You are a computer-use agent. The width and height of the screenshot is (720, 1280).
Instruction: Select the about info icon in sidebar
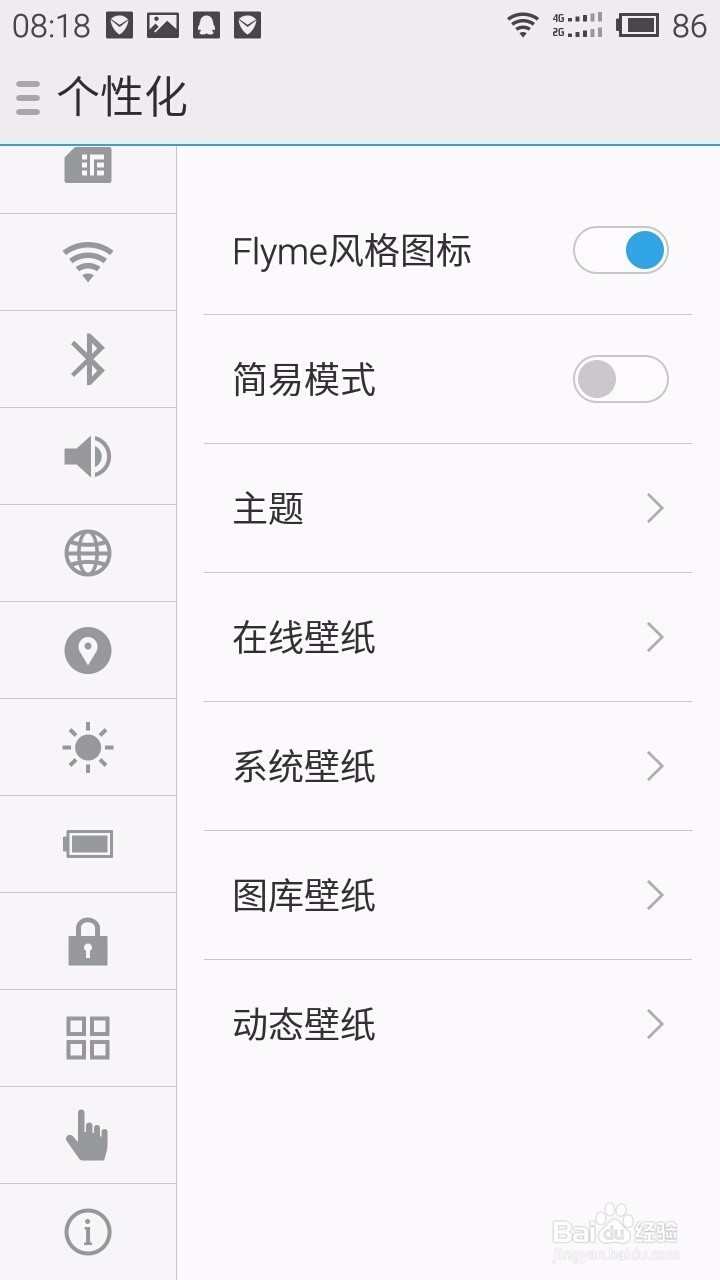point(88,1230)
